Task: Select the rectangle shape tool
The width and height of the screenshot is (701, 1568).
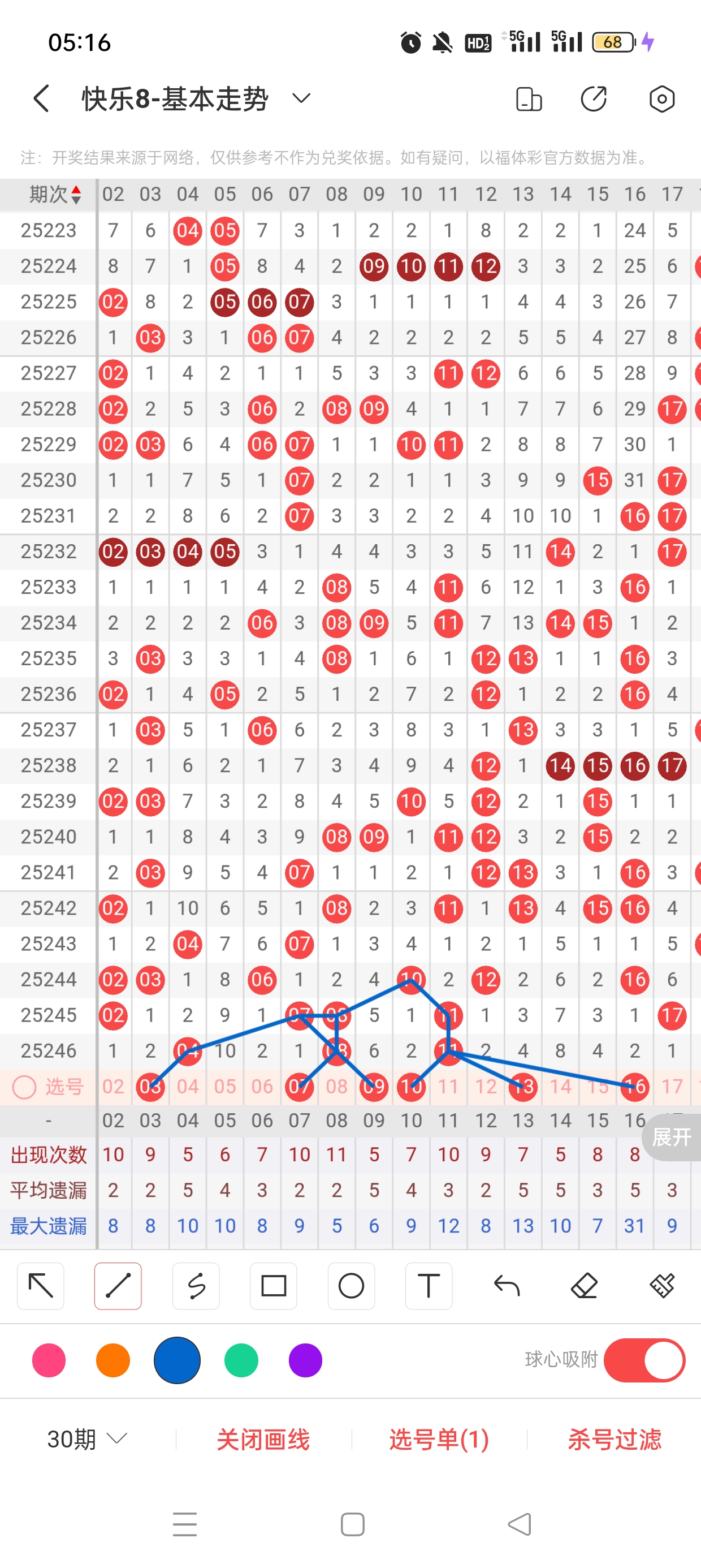Action: pyautogui.click(x=273, y=1286)
